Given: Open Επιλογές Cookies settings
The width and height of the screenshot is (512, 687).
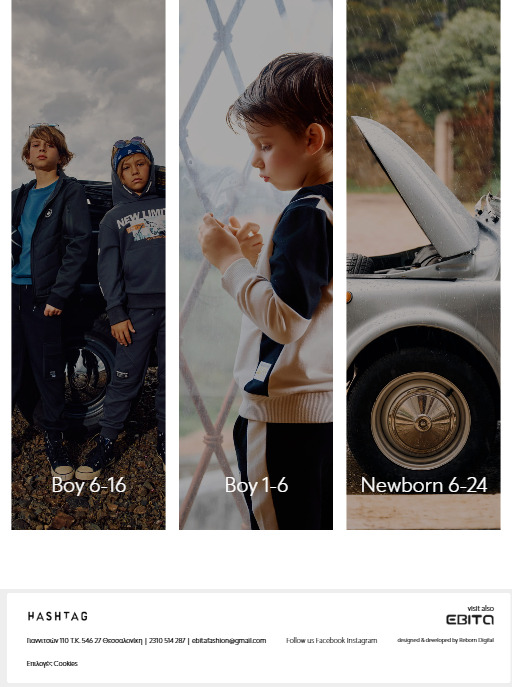Looking at the screenshot, I should pyautogui.click(x=52, y=663).
